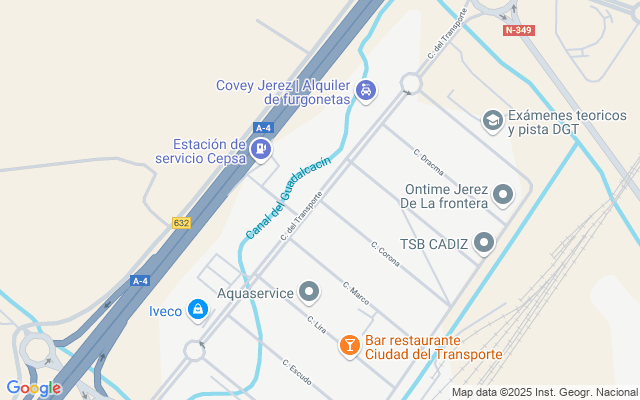Select the Cepsa service station pin

[x=261, y=150]
